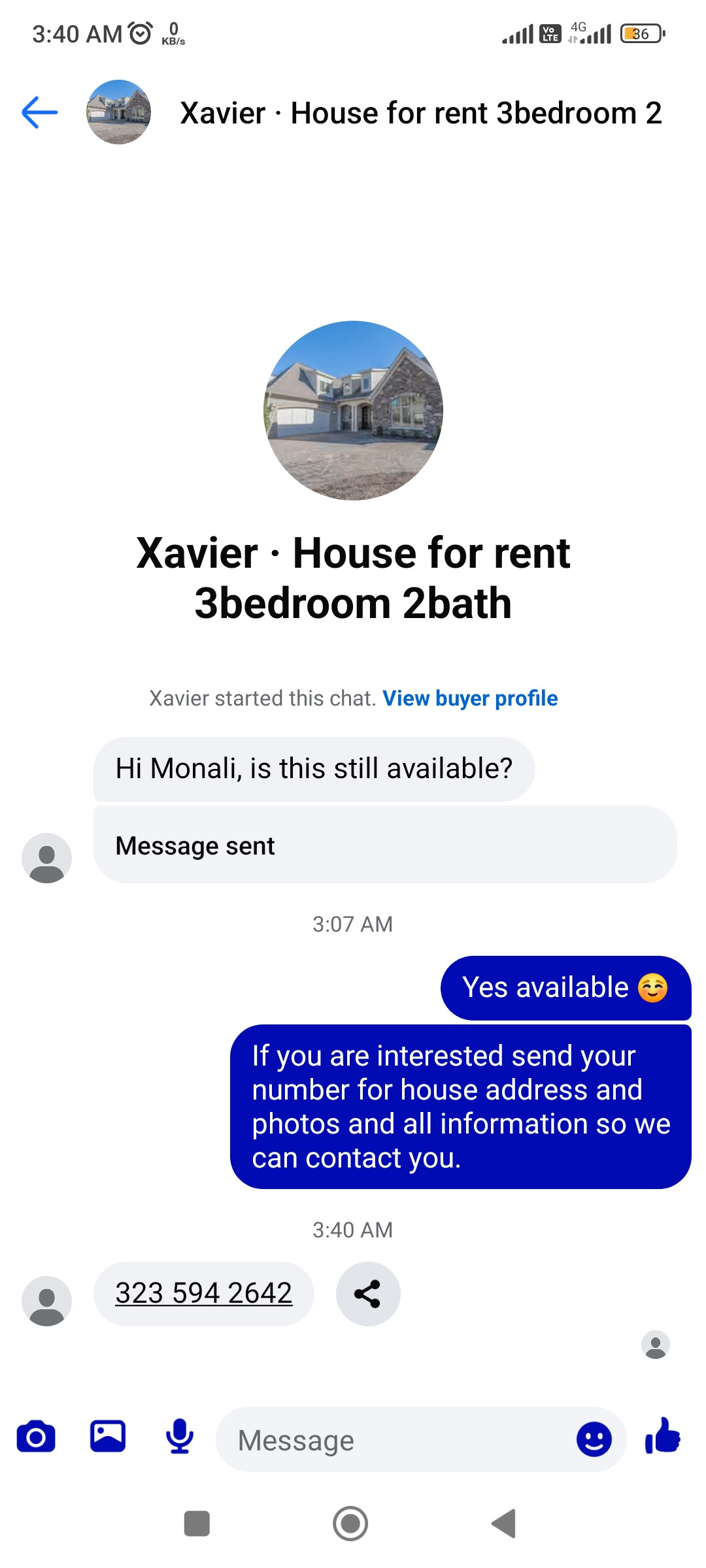Open View buyer profile link

(x=470, y=698)
